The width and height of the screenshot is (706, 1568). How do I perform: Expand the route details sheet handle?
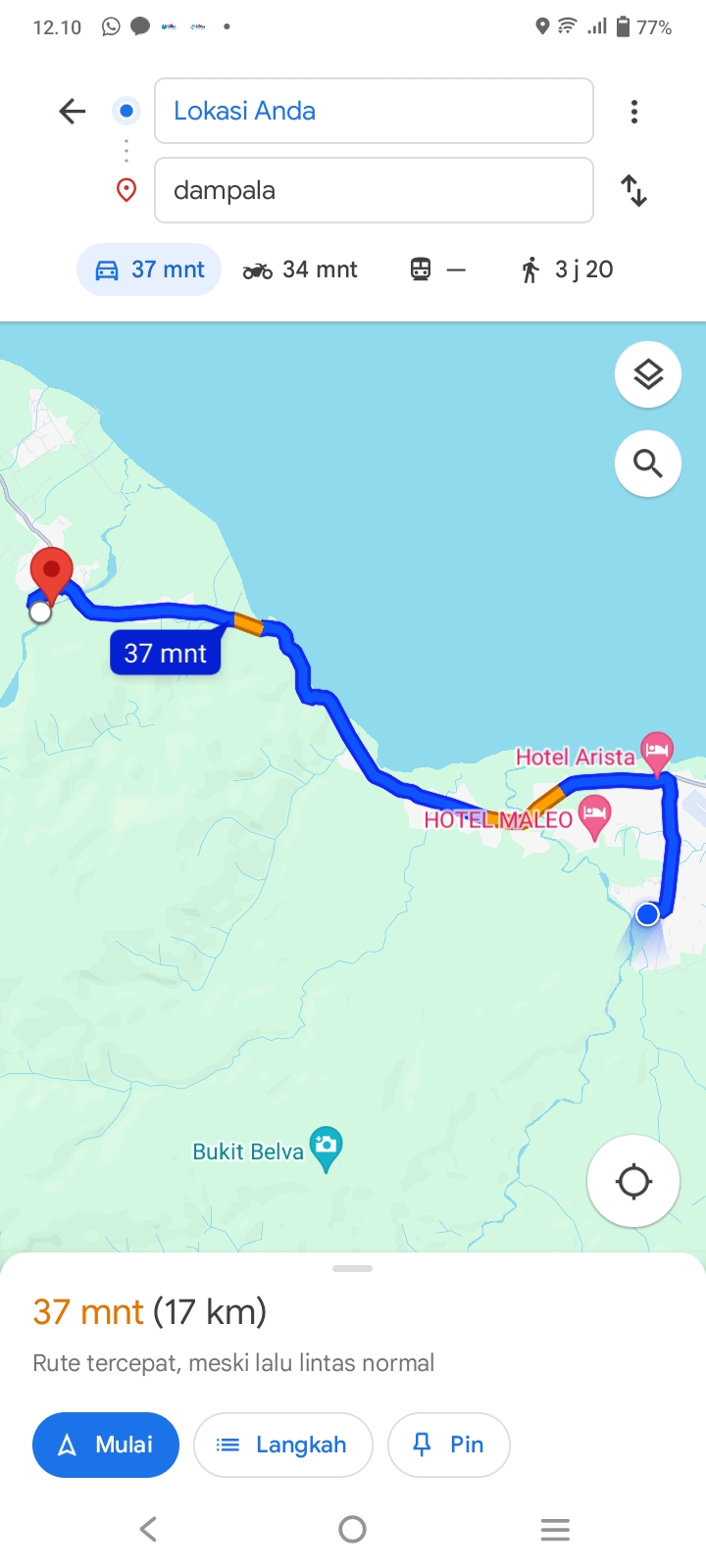coord(353,1268)
